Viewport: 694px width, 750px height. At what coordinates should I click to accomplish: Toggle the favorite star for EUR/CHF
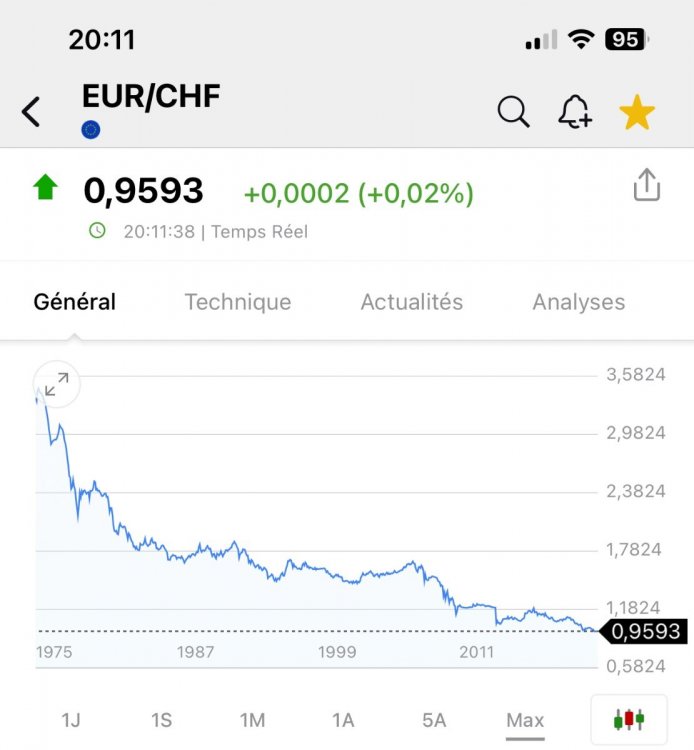[x=637, y=113]
